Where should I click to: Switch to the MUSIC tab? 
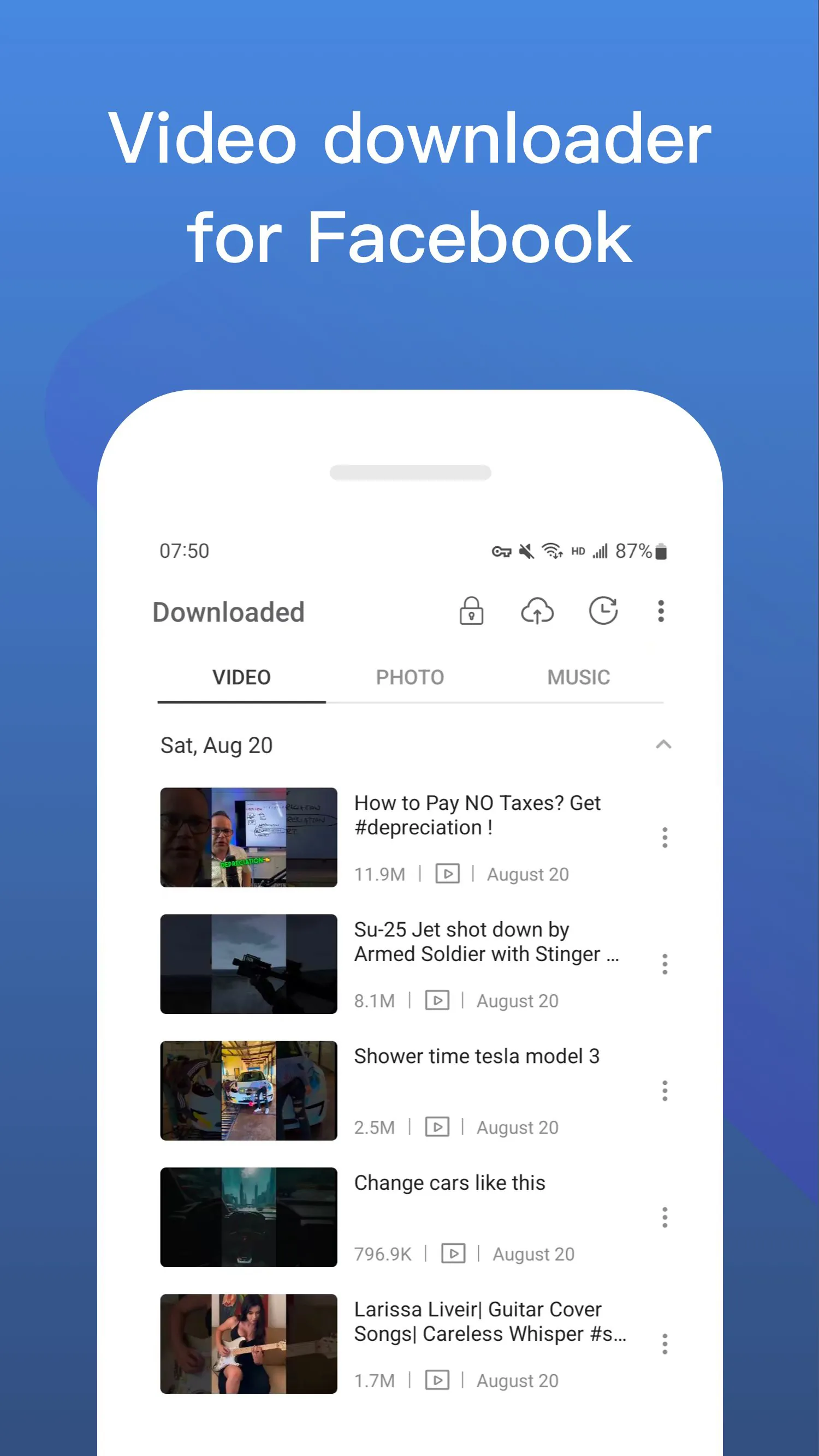[x=578, y=677]
